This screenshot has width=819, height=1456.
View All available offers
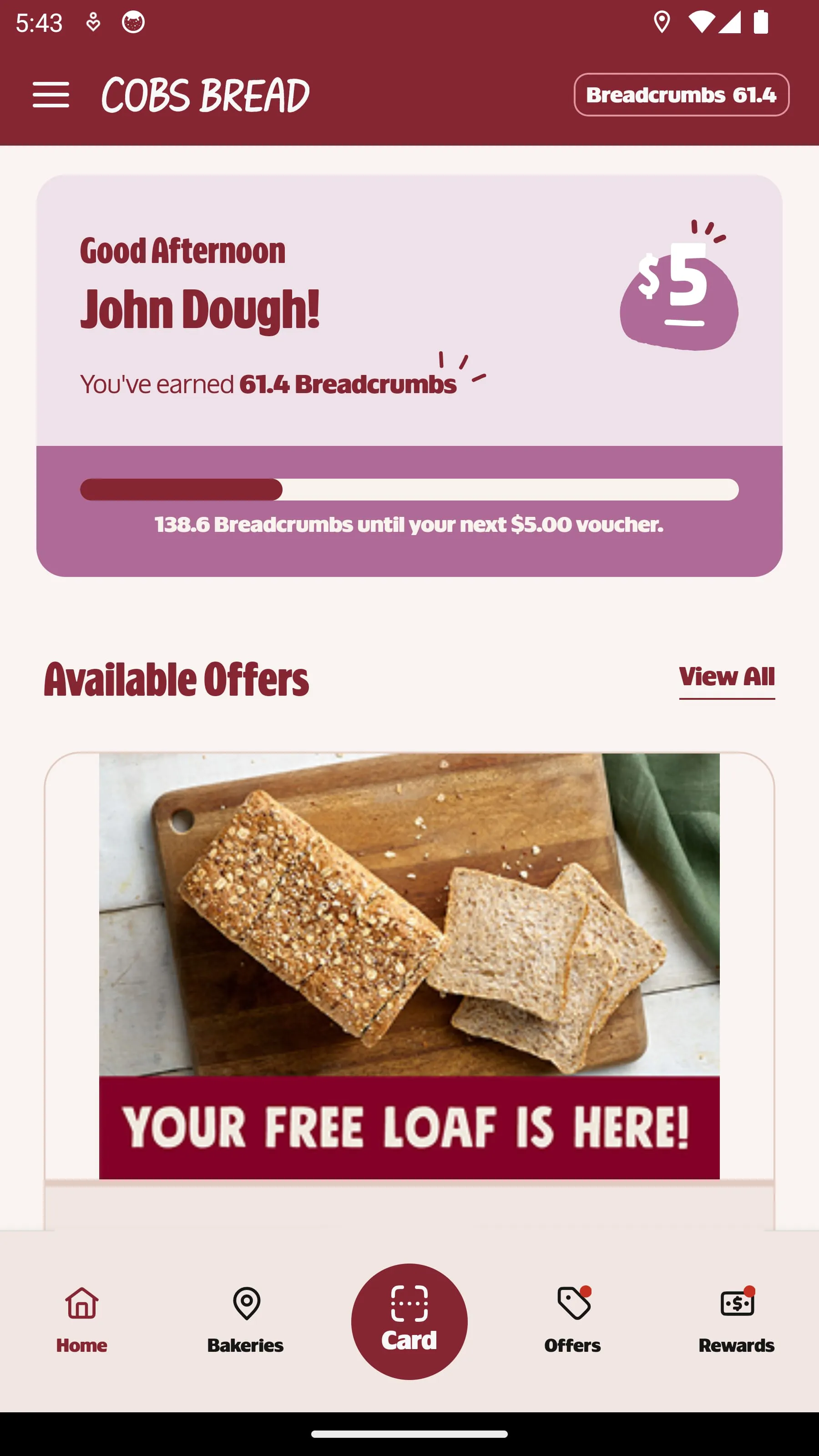tap(726, 677)
